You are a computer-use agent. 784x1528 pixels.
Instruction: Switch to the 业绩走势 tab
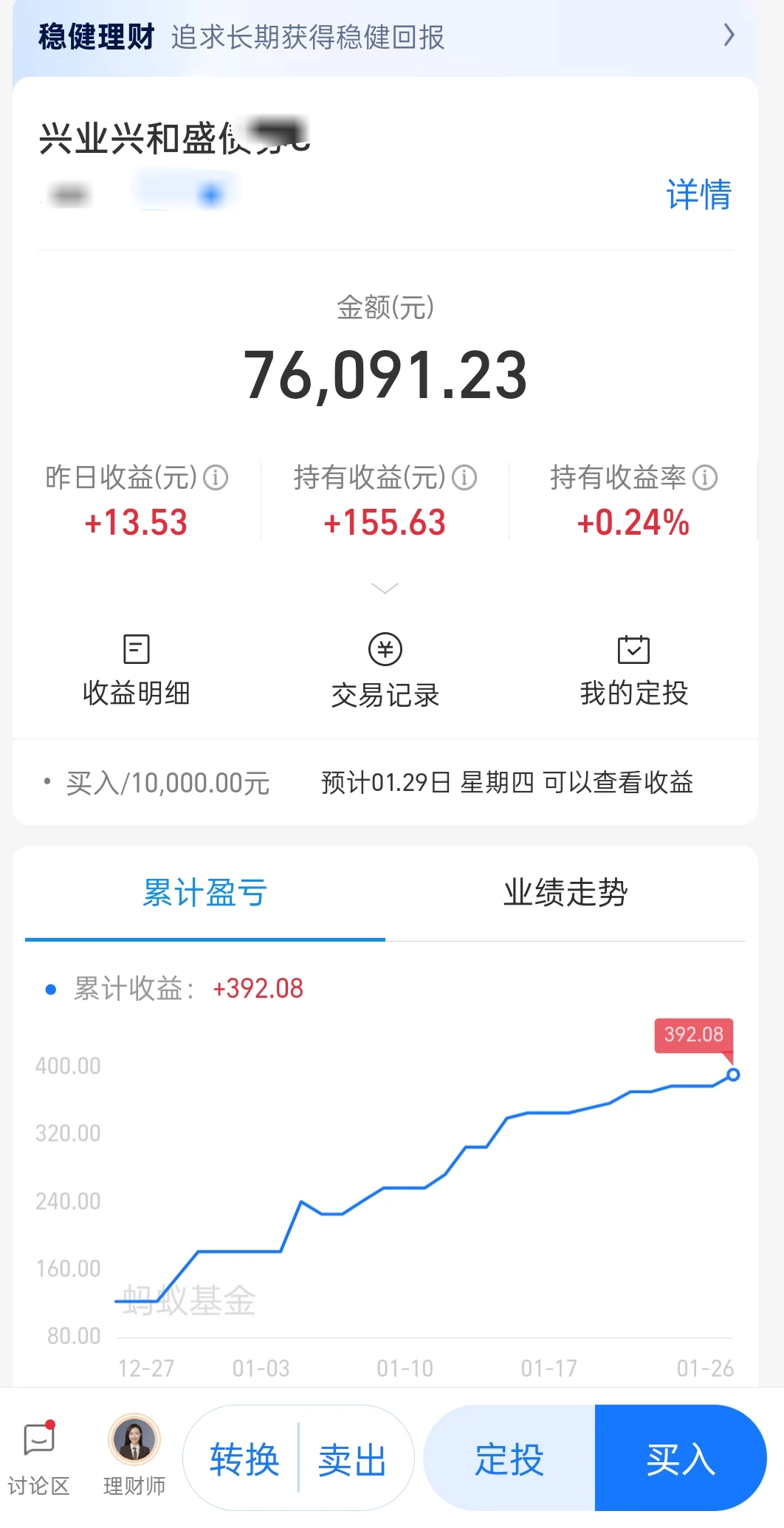click(x=565, y=892)
